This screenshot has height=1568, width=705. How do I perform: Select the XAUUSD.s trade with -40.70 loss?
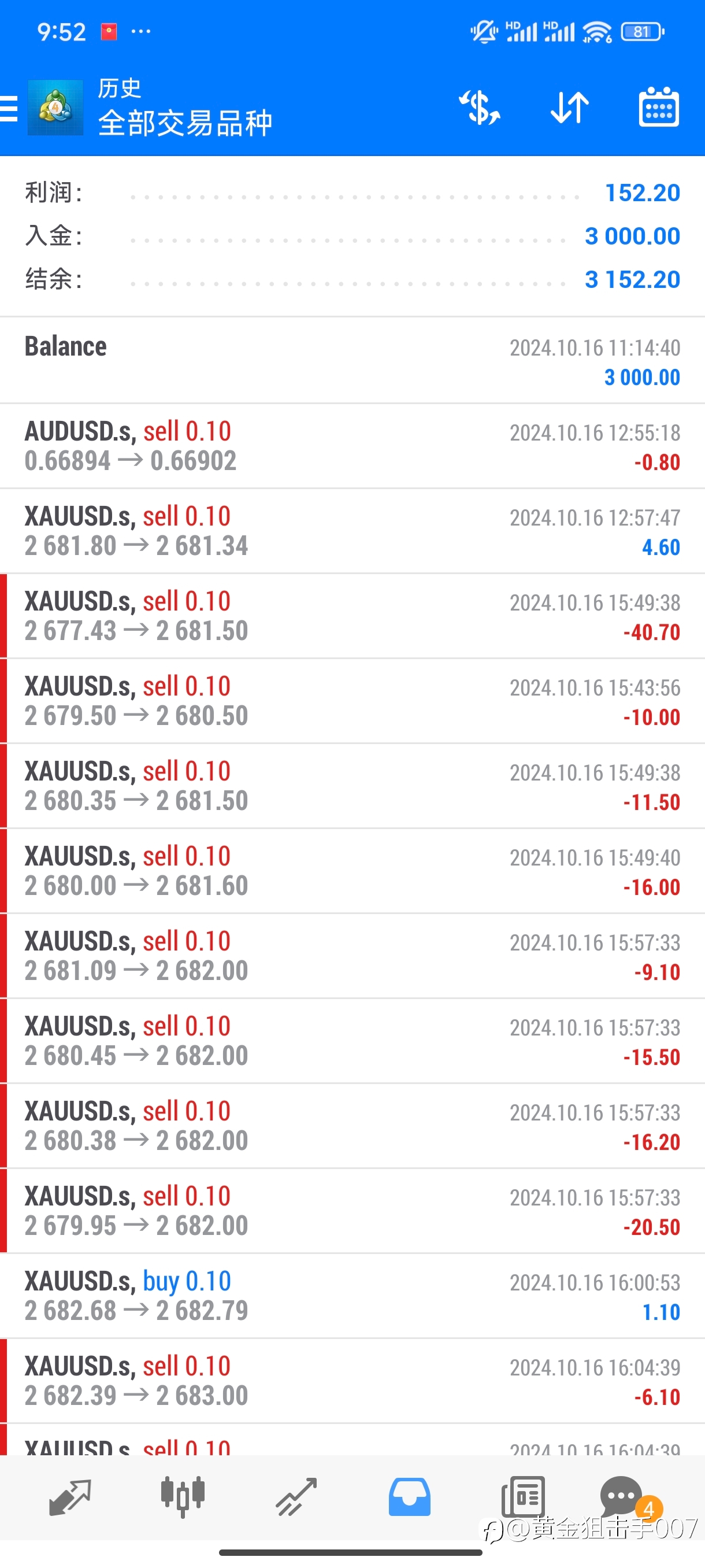(352, 616)
